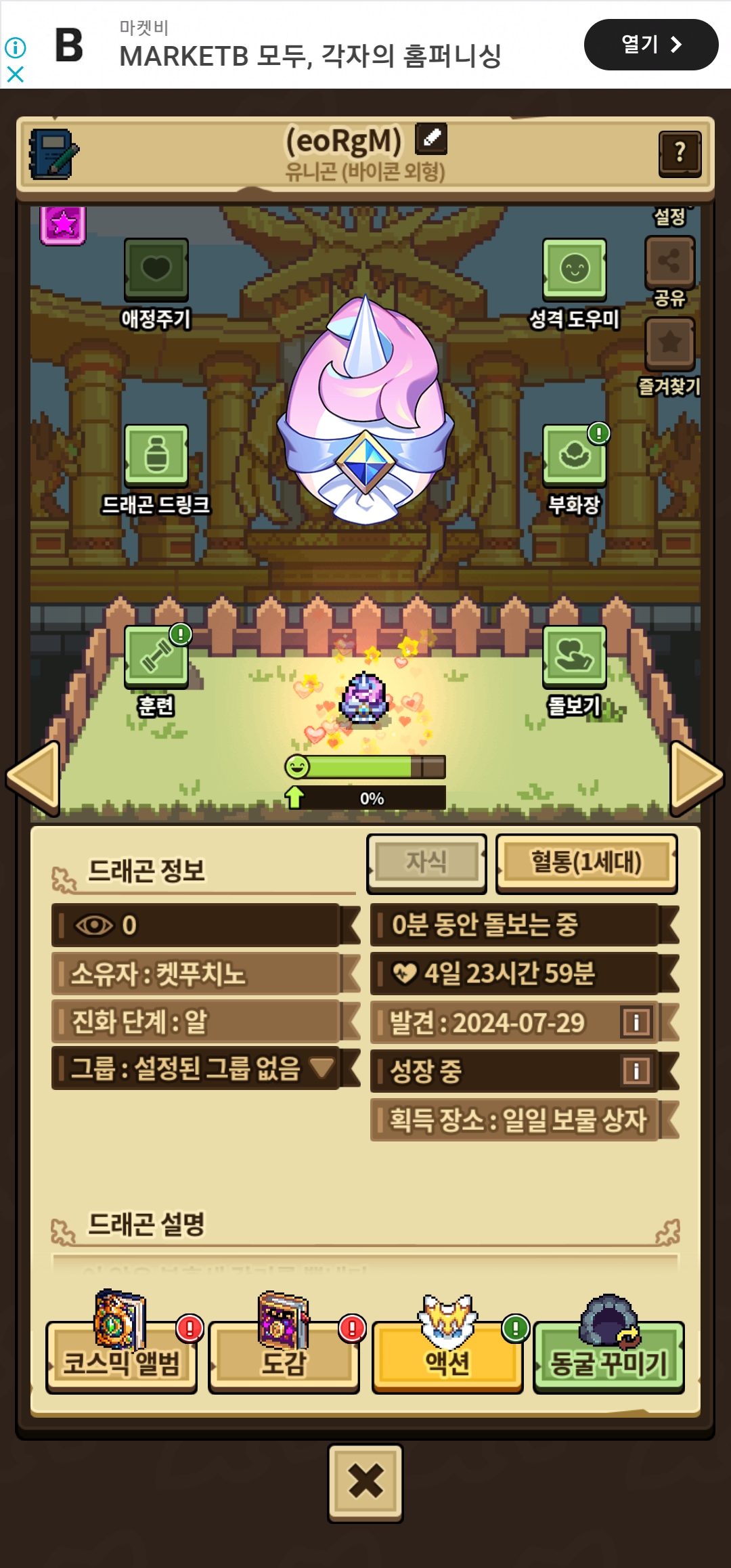
Task: Switch to the 혈통(1세대) tab
Action: pos(586,863)
